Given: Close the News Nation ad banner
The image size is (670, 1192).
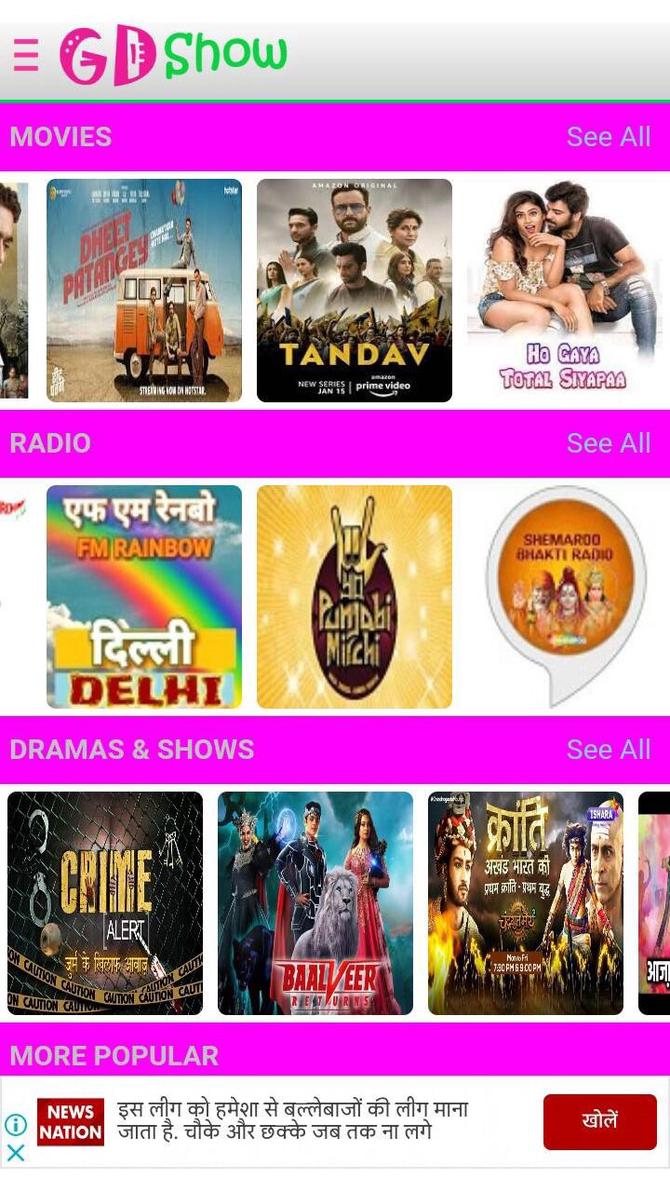Looking at the screenshot, I should (x=15, y=1153).
